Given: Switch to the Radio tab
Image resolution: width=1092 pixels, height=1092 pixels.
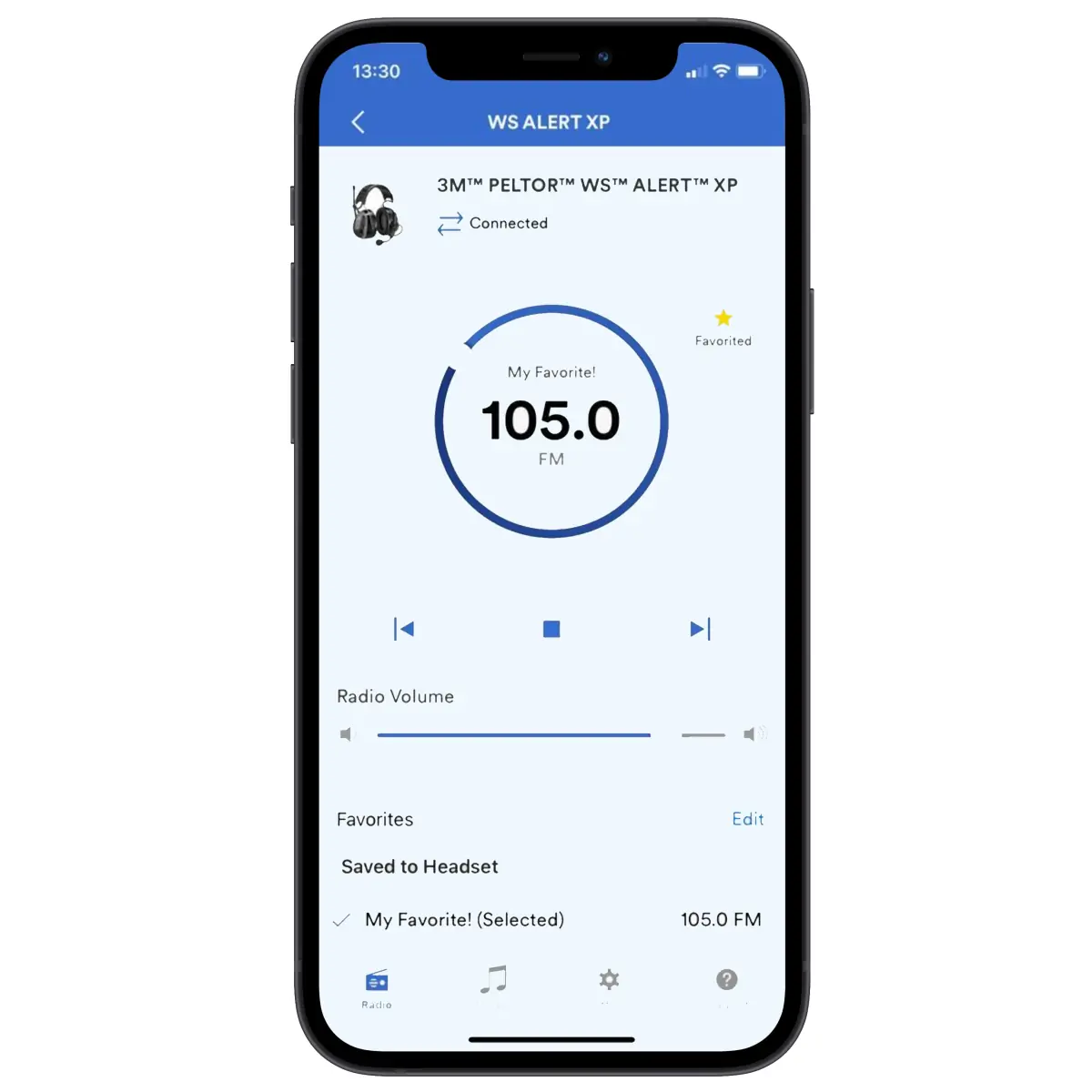Looking at the screenshot, I should [x=377, y=986].
